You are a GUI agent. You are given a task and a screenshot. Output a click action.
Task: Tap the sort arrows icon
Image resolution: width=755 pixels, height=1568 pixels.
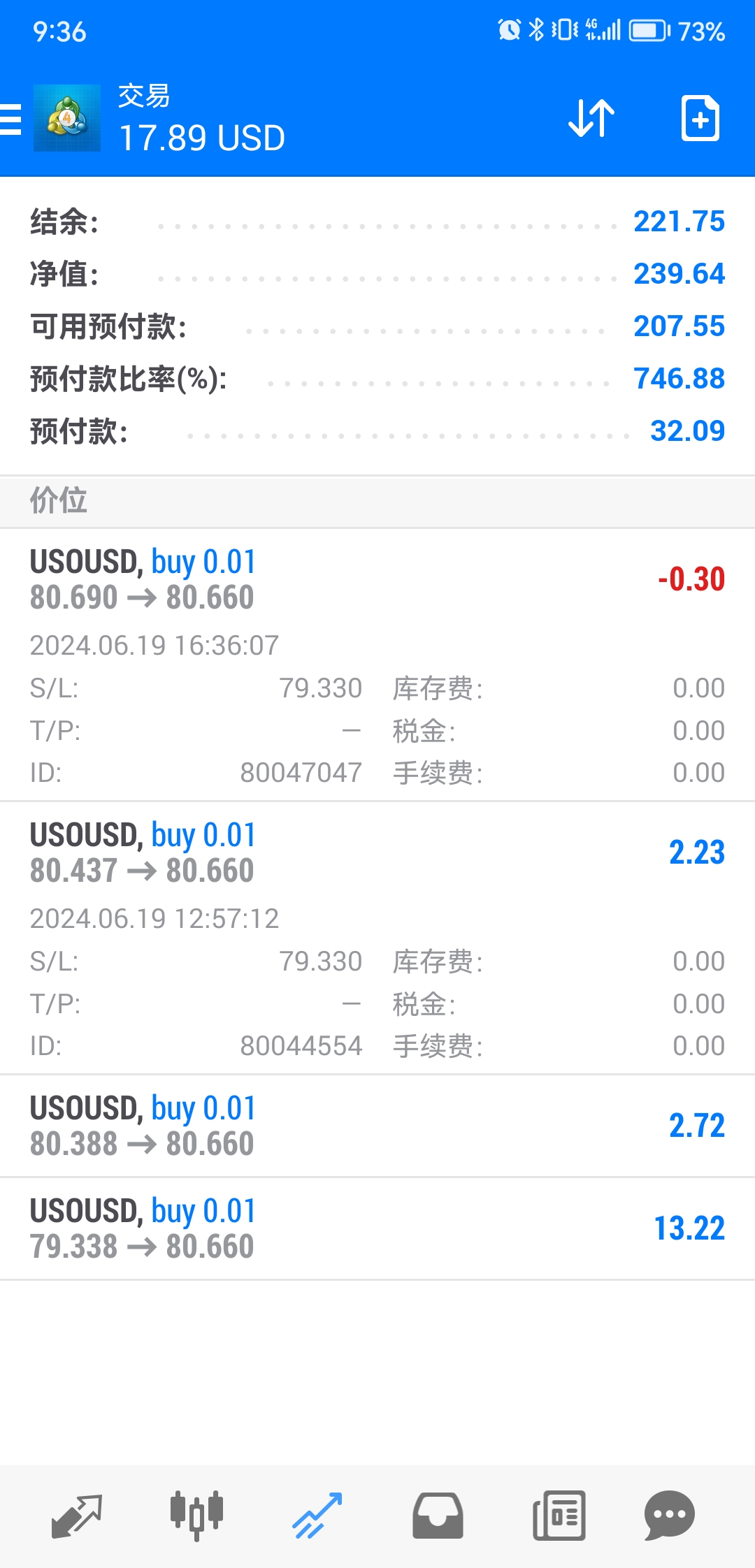tap(591, 118)
